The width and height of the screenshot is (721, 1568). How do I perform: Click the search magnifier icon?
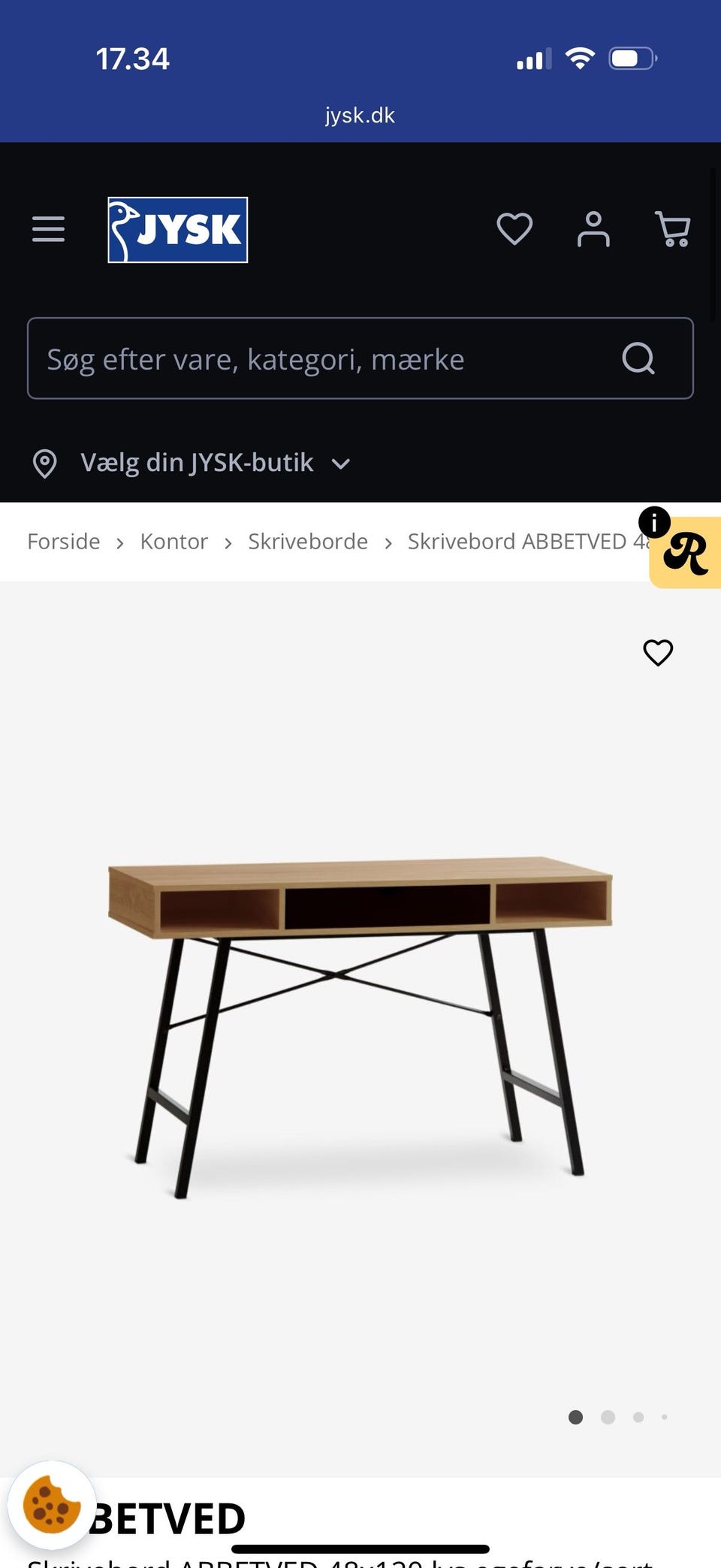pyautogui.click(x=638, y=358)
